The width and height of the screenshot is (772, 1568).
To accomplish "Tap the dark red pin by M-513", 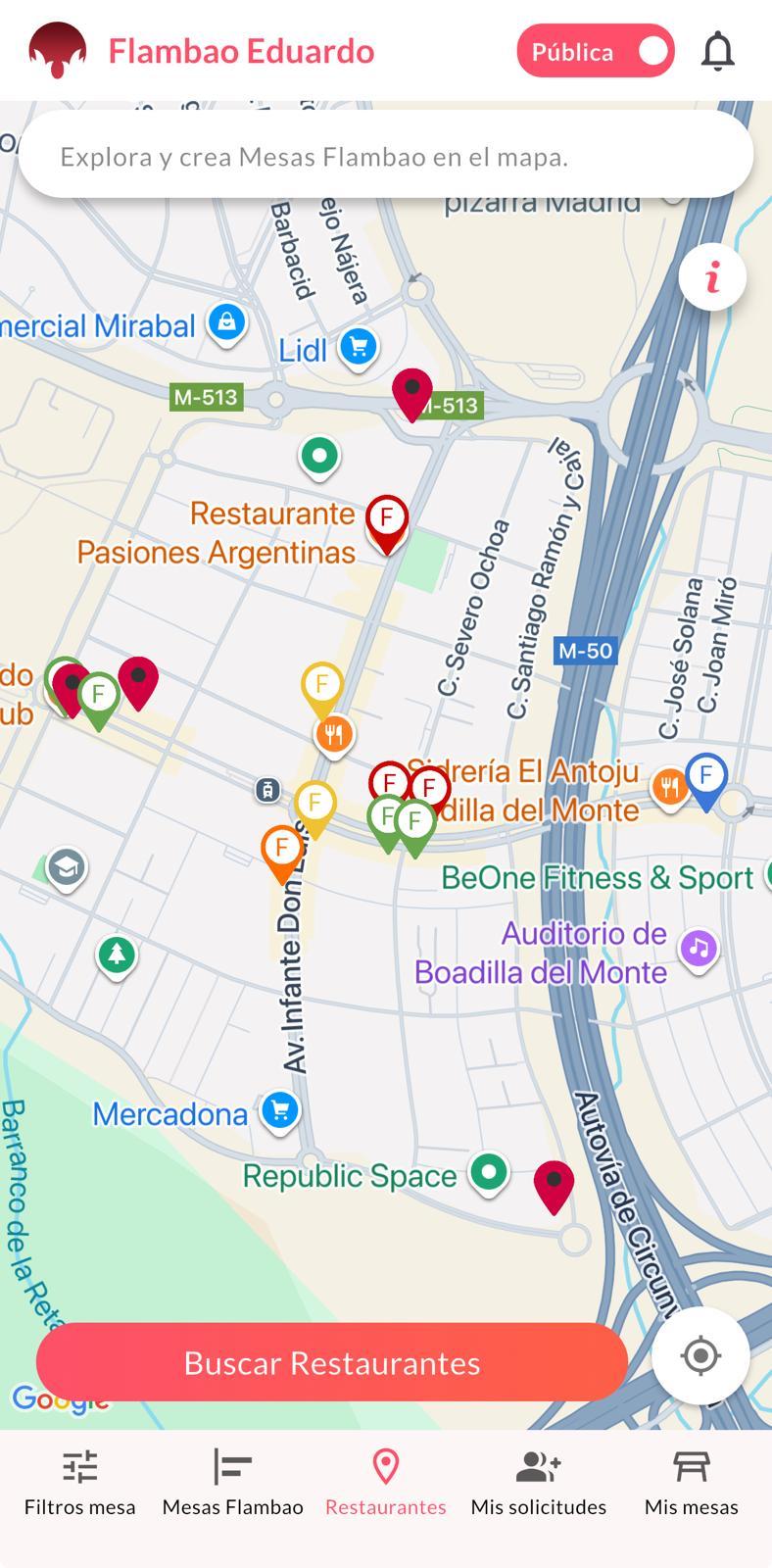I will 412,390.
